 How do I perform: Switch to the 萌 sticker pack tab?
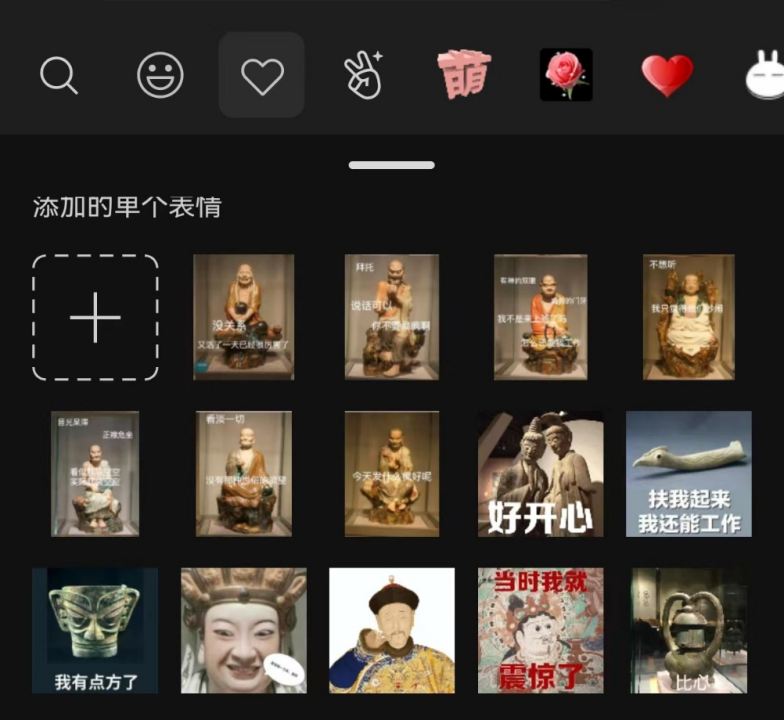pos(465,75)
